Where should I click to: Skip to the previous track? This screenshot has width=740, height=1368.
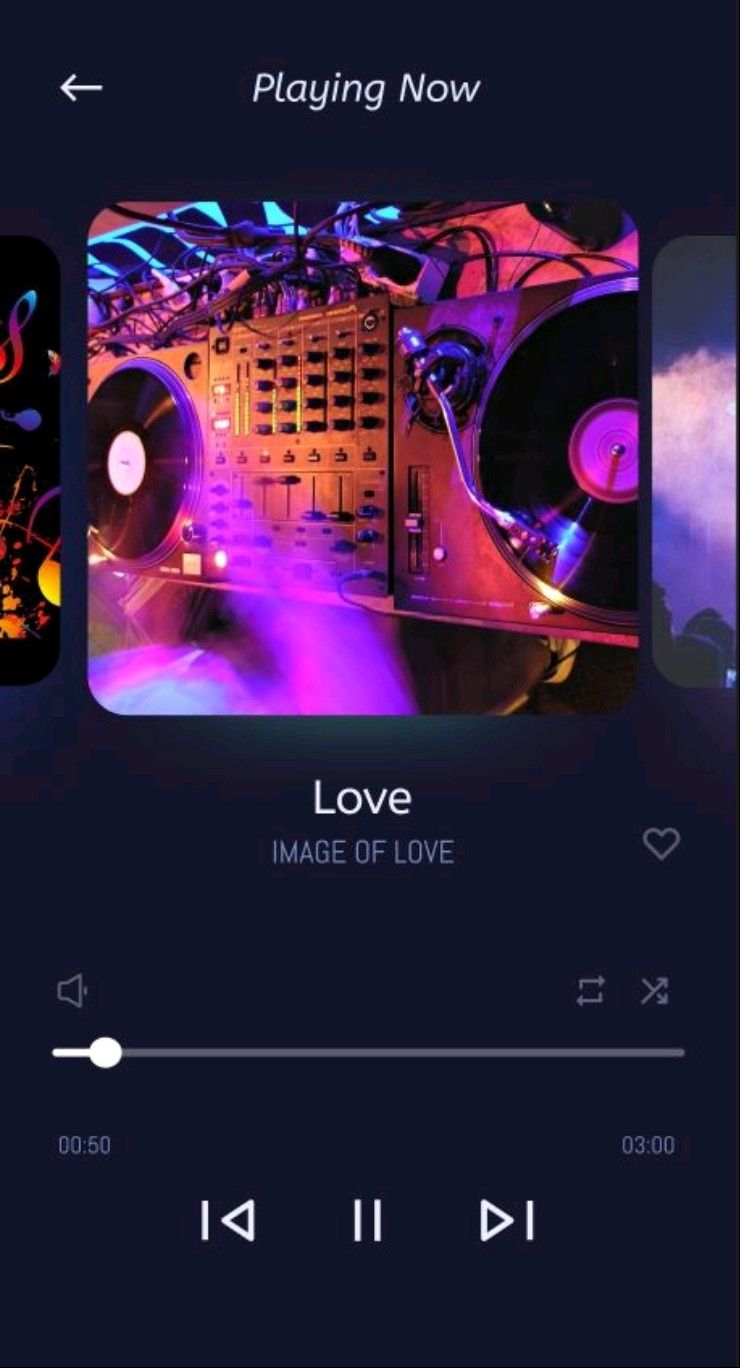[x=228, y=1221]
